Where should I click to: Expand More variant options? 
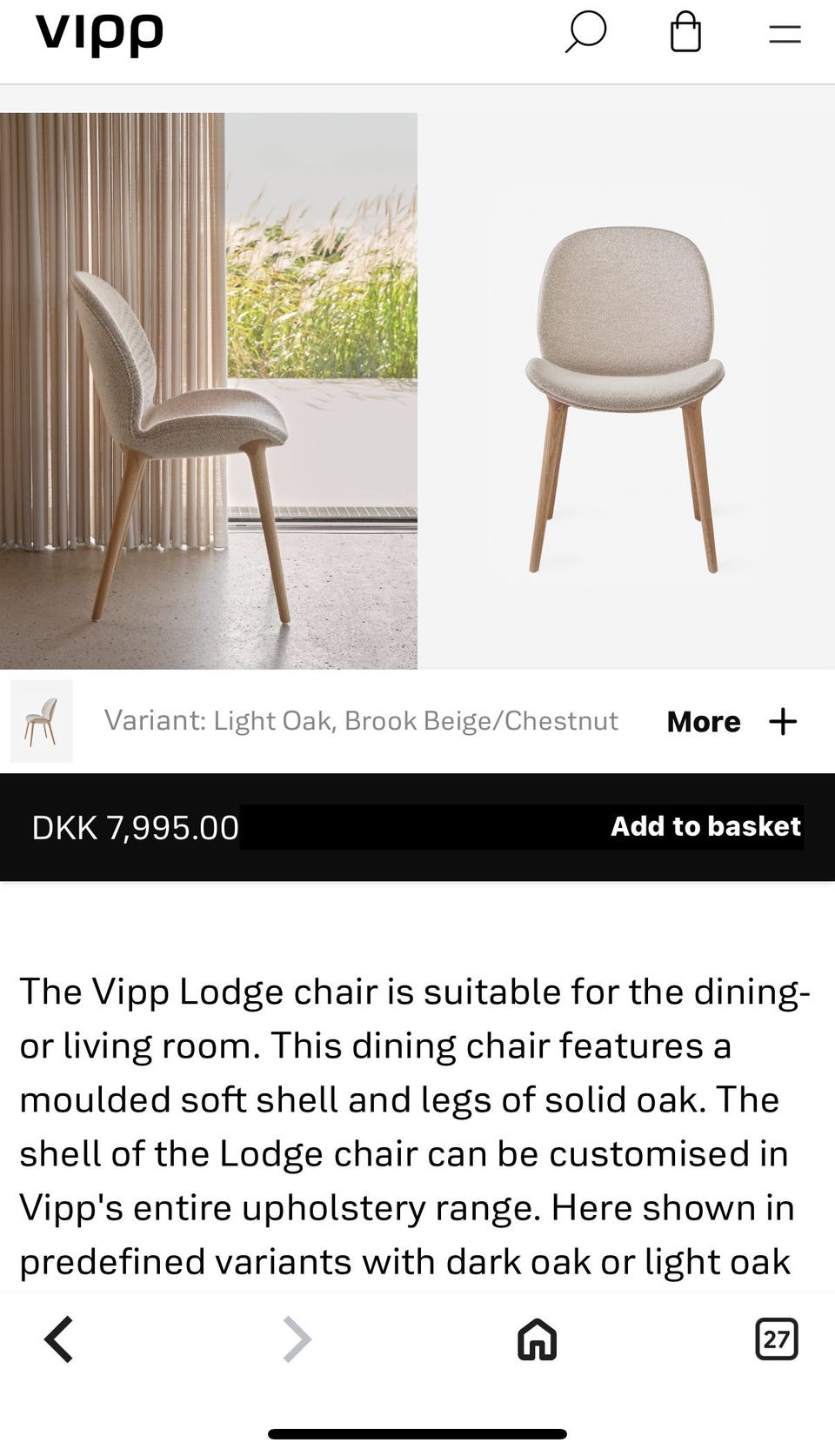click(x=732, y=722)
